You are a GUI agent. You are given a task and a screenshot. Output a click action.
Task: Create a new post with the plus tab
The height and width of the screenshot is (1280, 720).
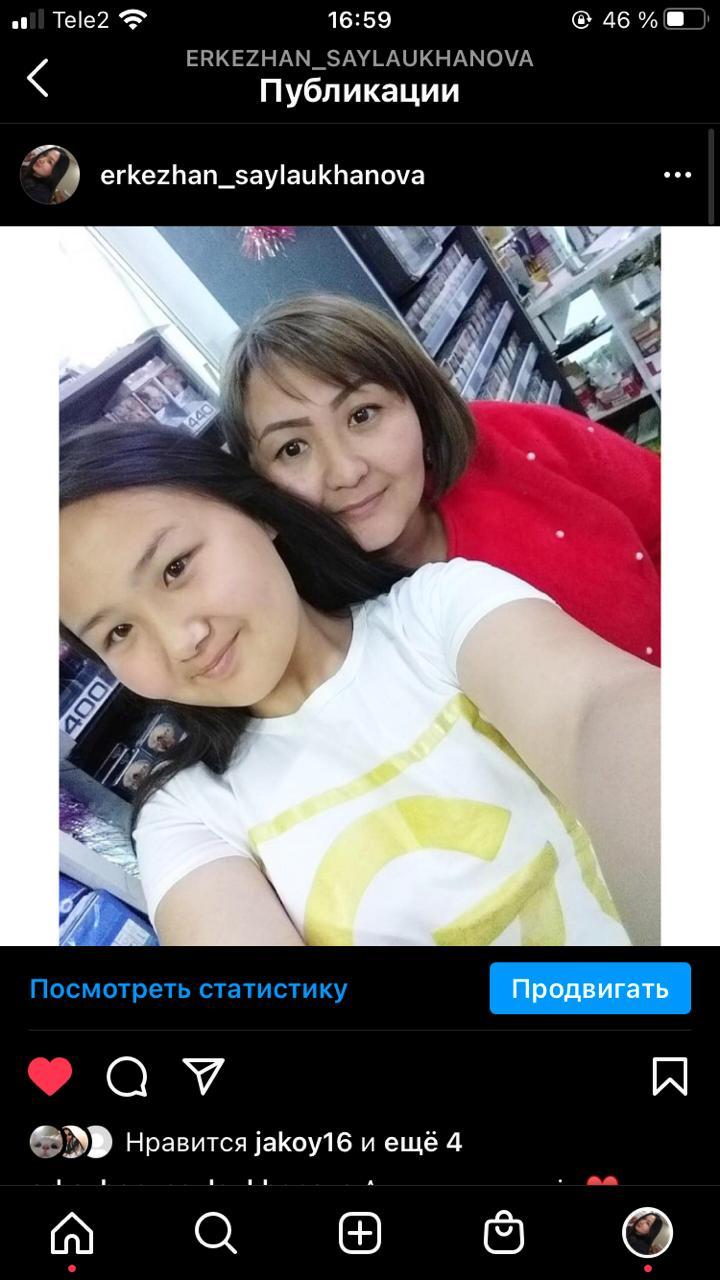point(360,1234)
